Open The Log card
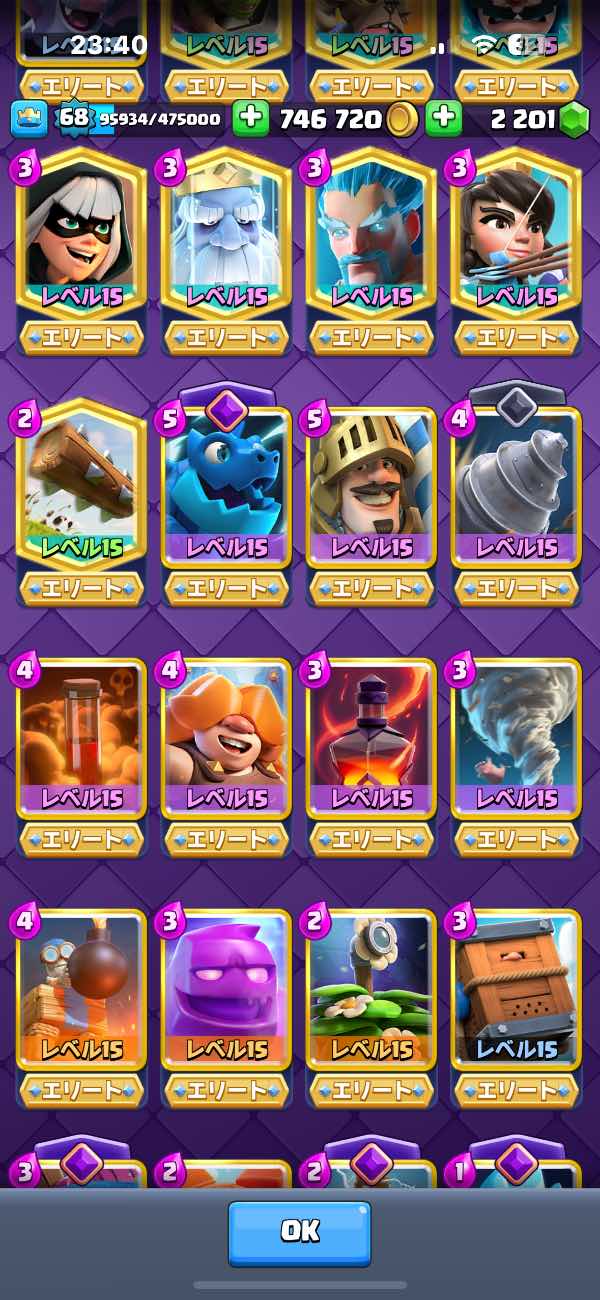 click(x=82, y=485)
